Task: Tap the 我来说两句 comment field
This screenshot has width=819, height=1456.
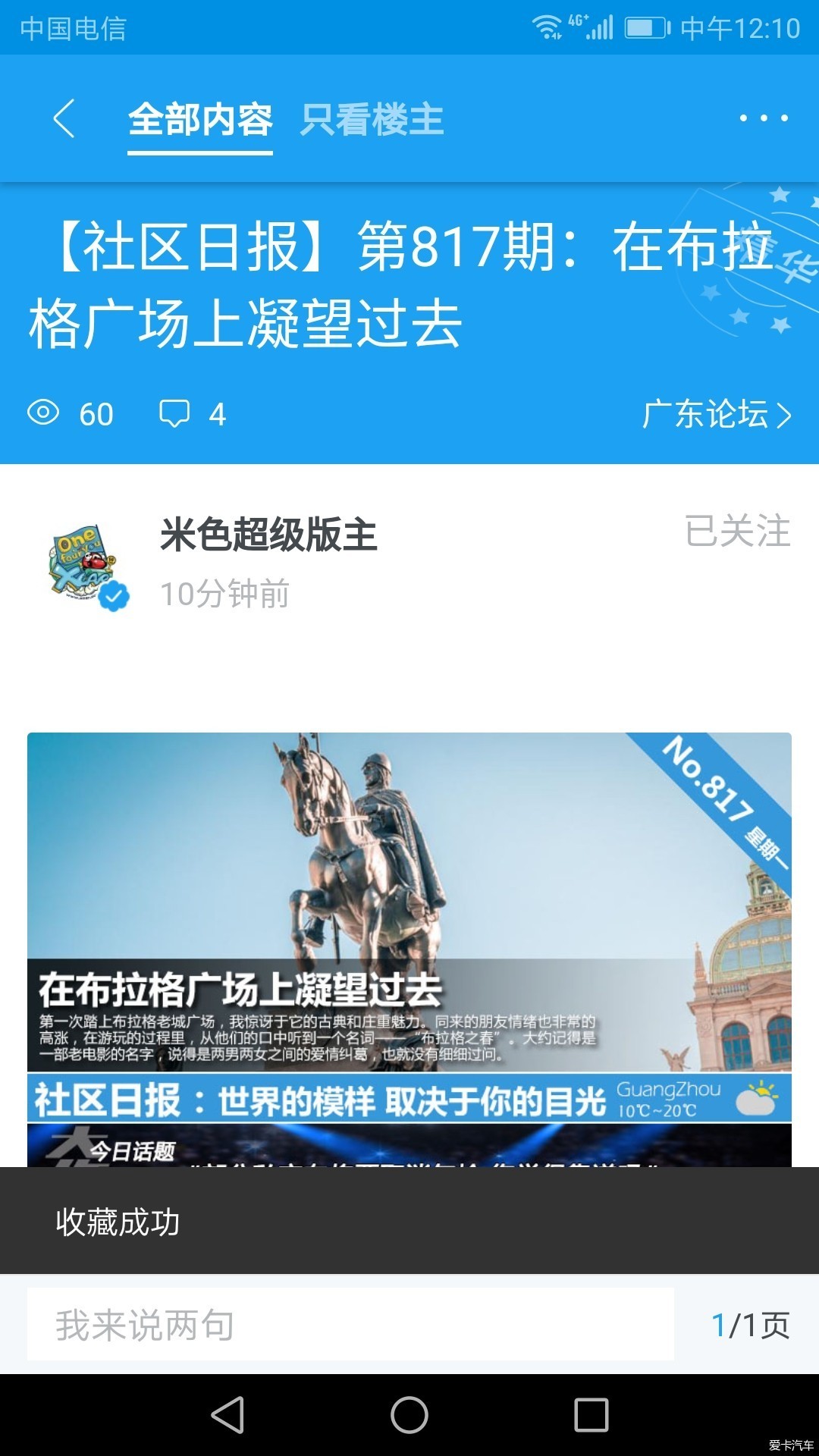Action: pyautogui.click(x=350, y=1325)
